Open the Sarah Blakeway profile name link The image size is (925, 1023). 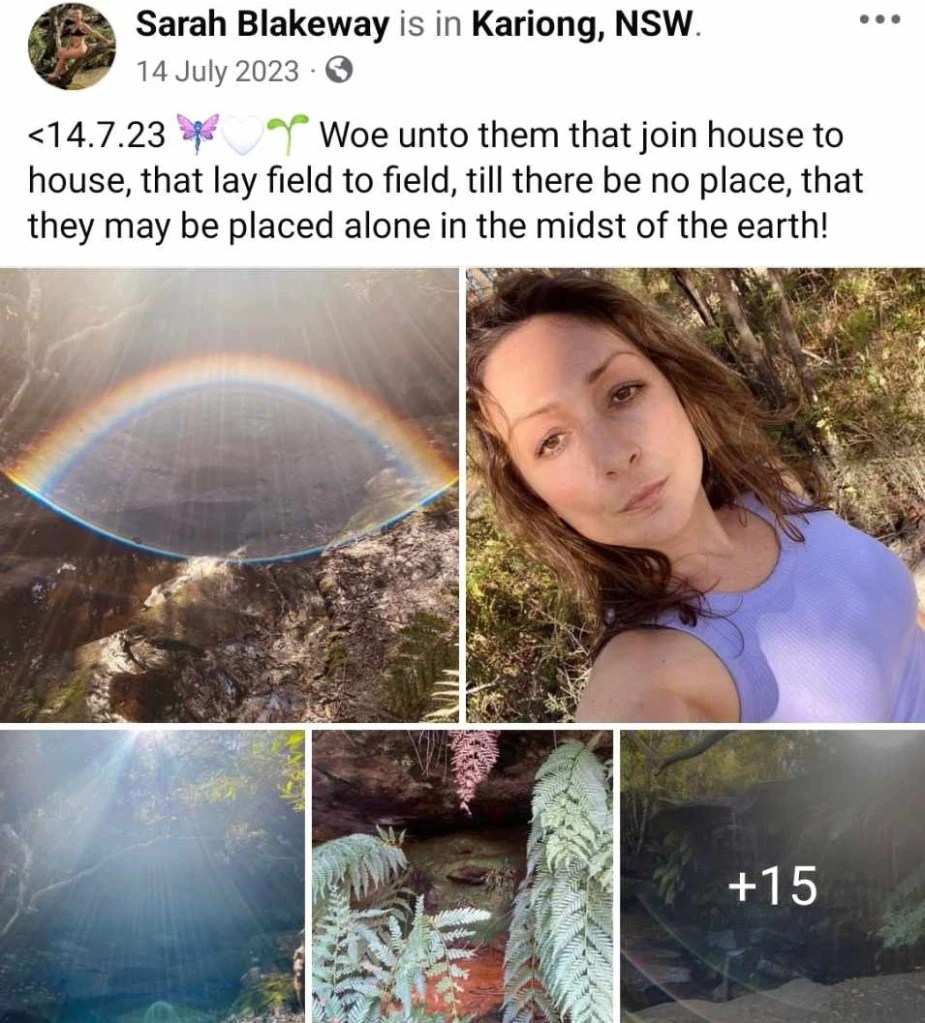[x=262, y=26]
